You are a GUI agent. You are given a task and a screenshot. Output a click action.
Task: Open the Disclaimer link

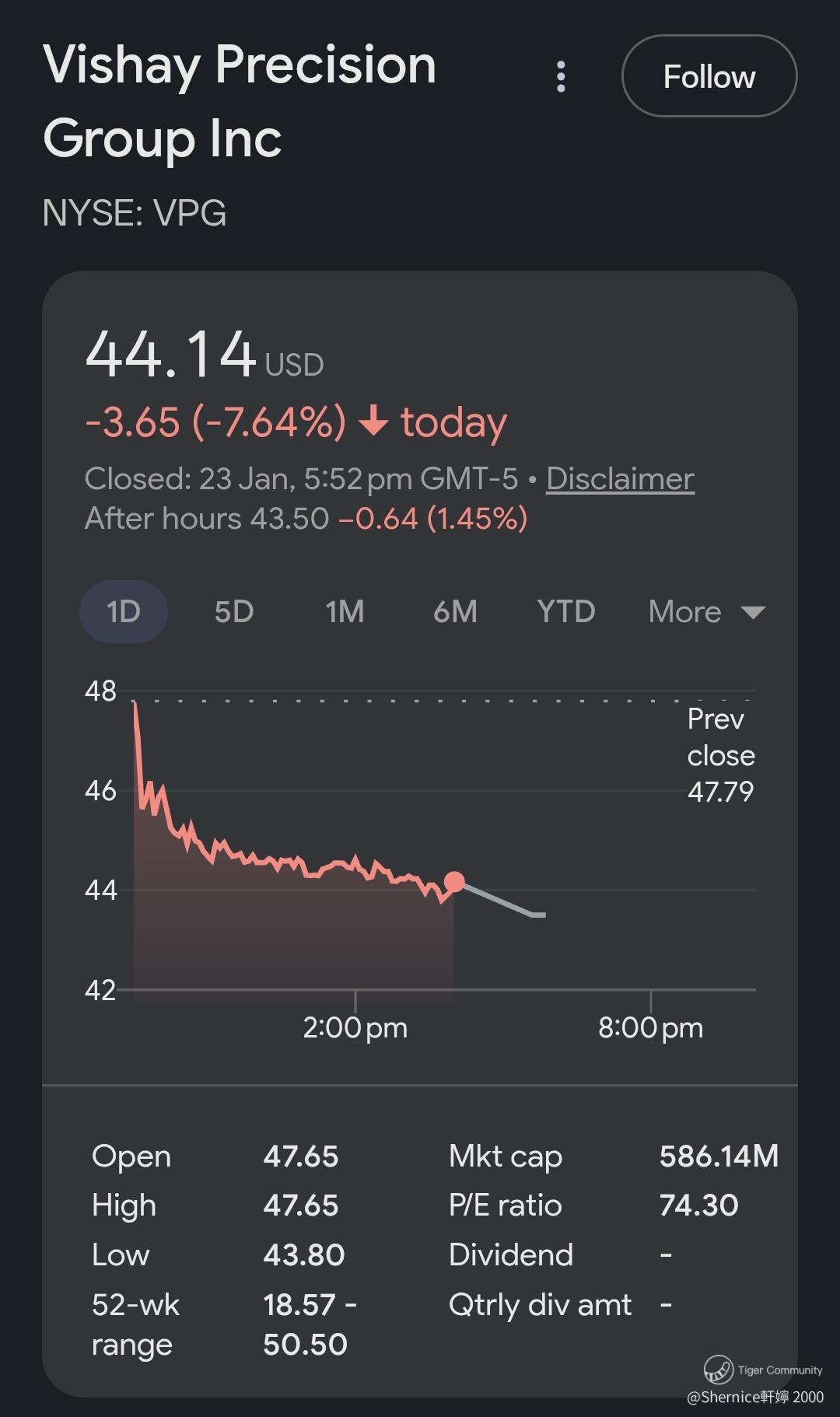click(620, 479)
